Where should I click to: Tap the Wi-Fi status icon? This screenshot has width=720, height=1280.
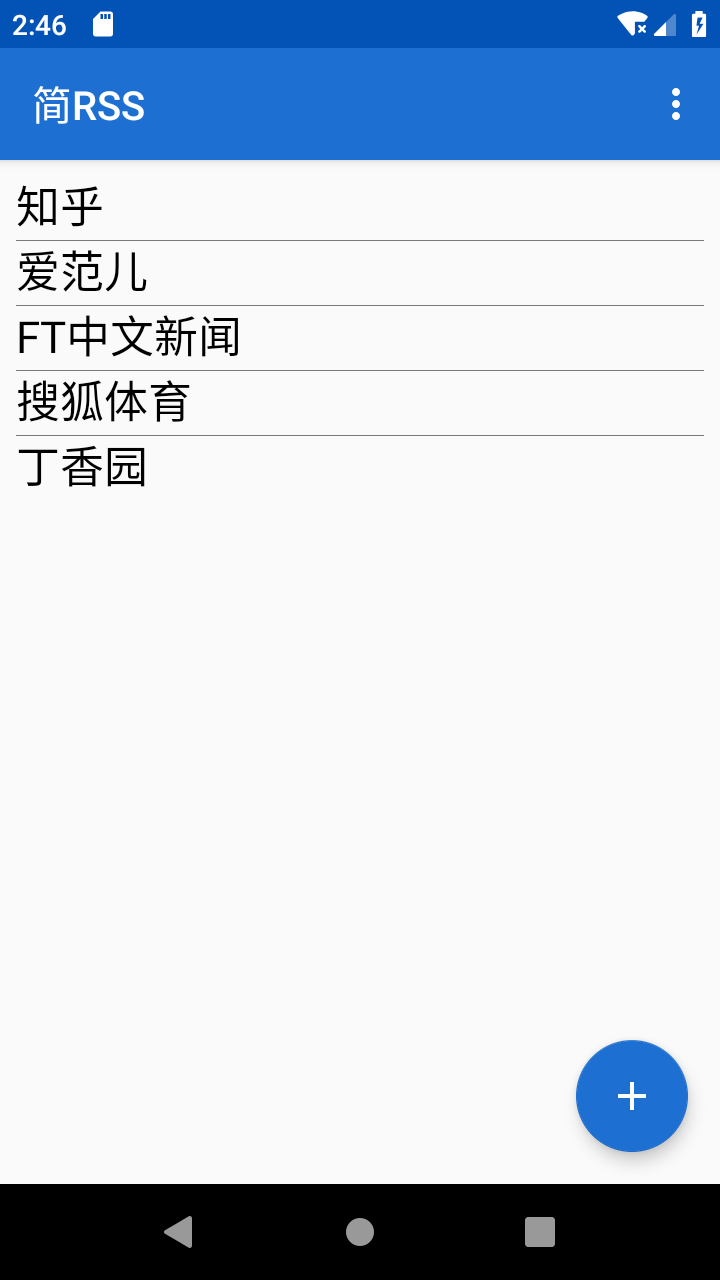632,25
